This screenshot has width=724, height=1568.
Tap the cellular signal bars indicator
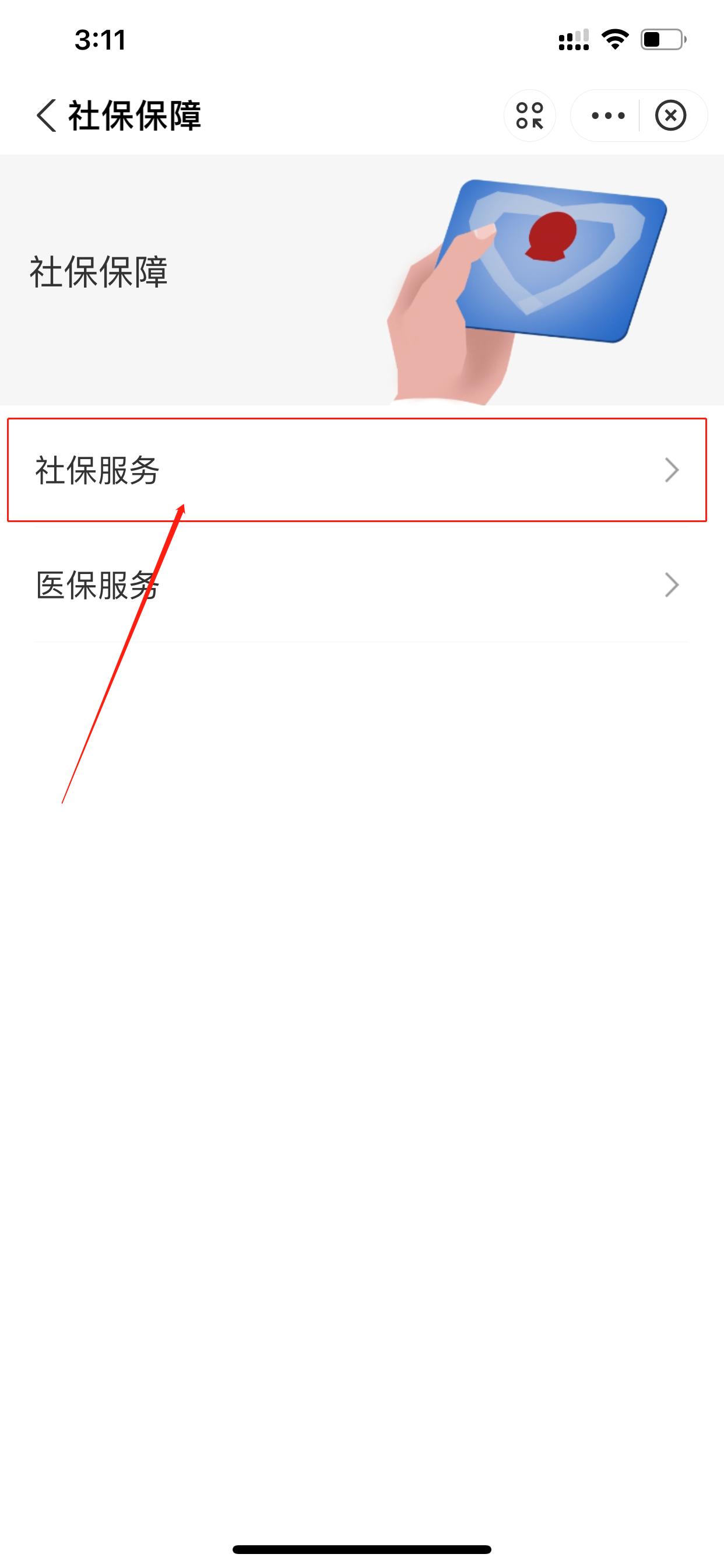[572, 38]
